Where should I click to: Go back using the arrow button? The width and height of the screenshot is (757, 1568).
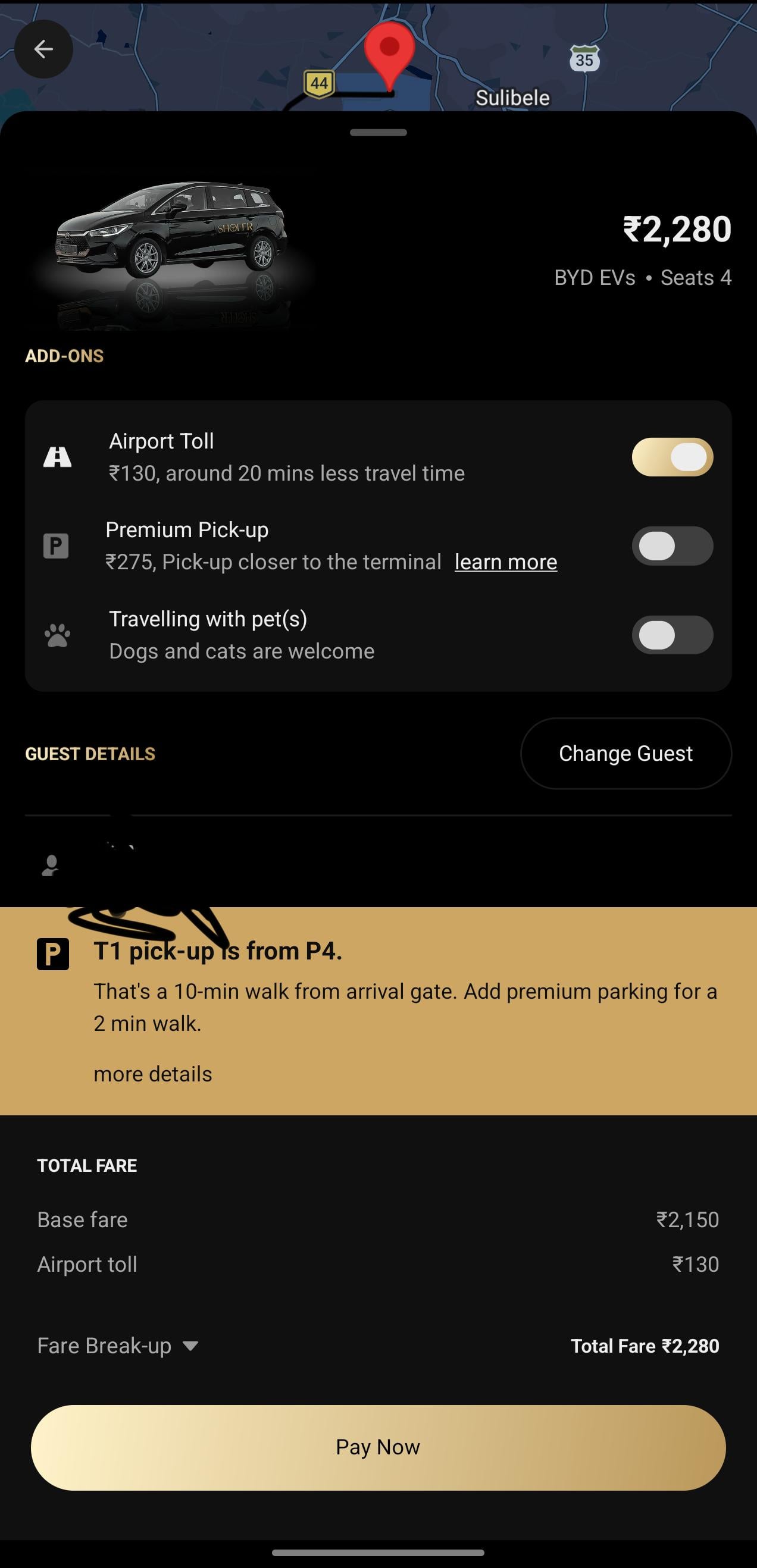click(44, 49)
